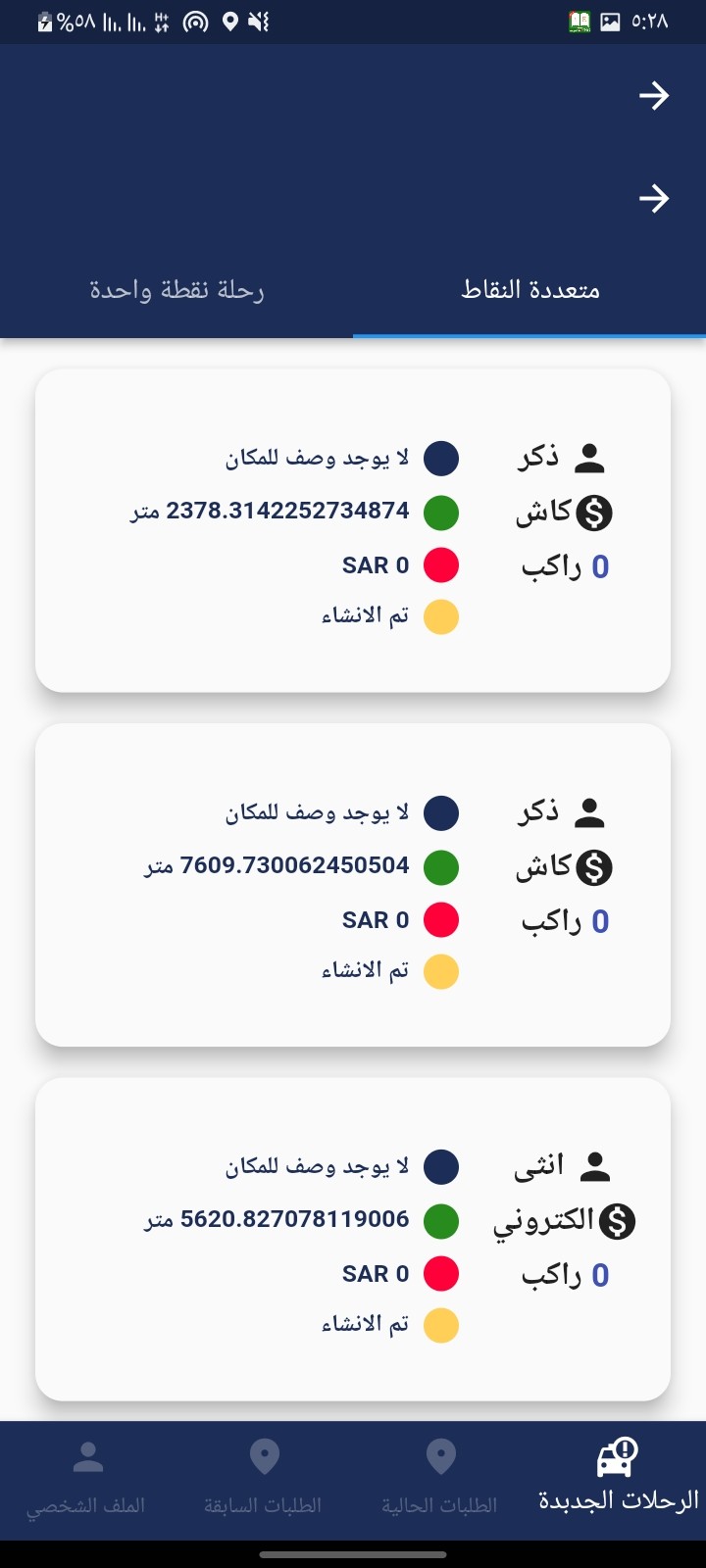
Task: Switch to الطلبات الحالية tab
Action: click(x=441, y=1480)
